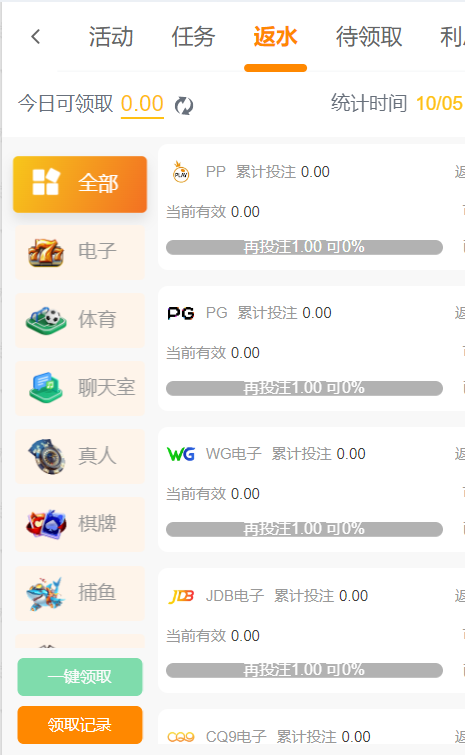The width and height of the screenshot is (465, 755).
Task: Select the 棋牌 category
Action: [80, 524]
